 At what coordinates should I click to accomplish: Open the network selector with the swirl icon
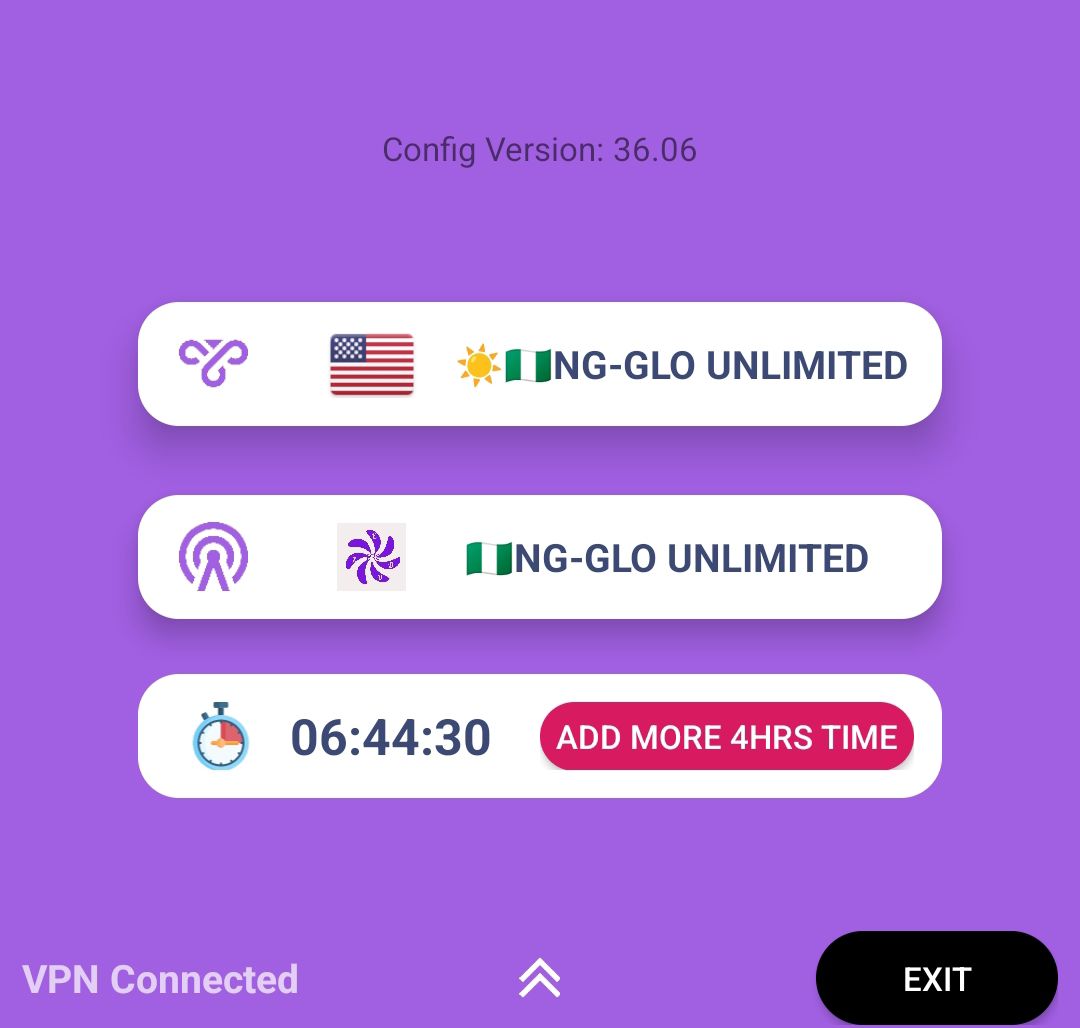(540, 557)
